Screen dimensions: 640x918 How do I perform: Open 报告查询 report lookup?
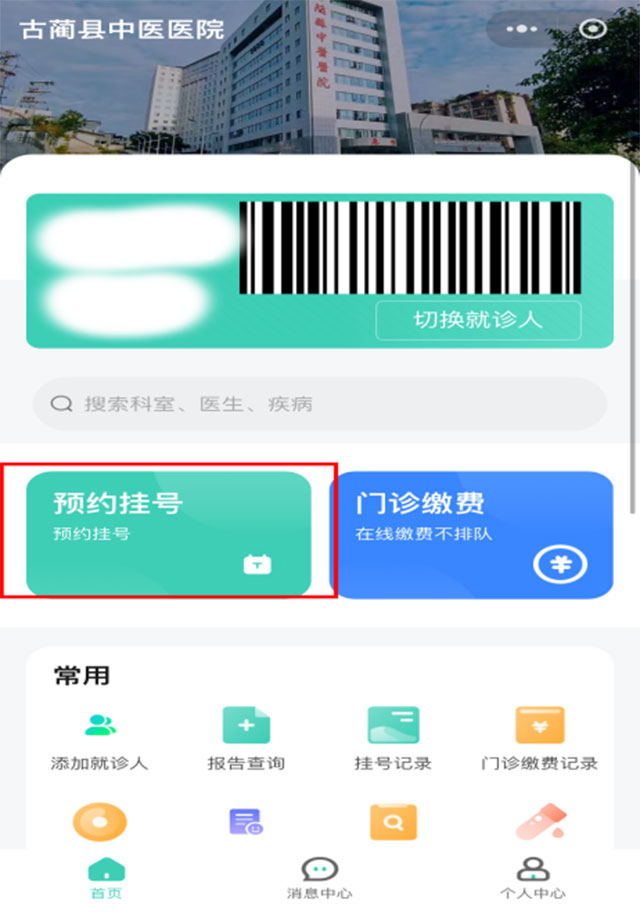pos(246,739)
